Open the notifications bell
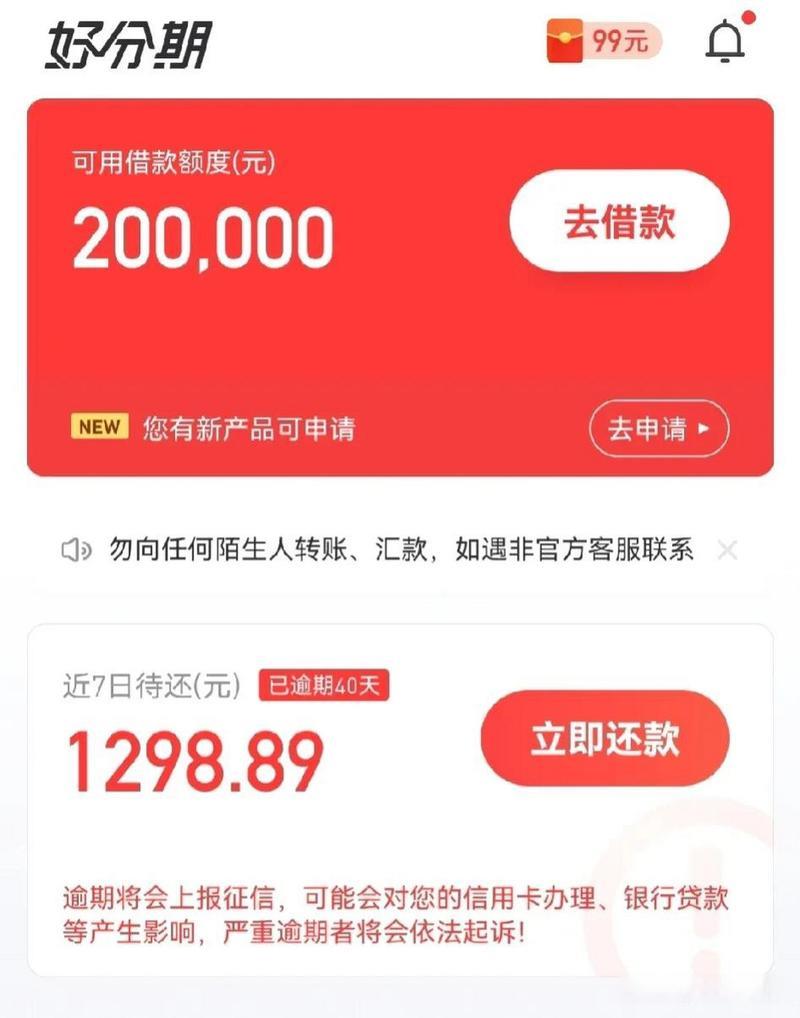This screenshot has width=800, height=1018. coord(725,42)
